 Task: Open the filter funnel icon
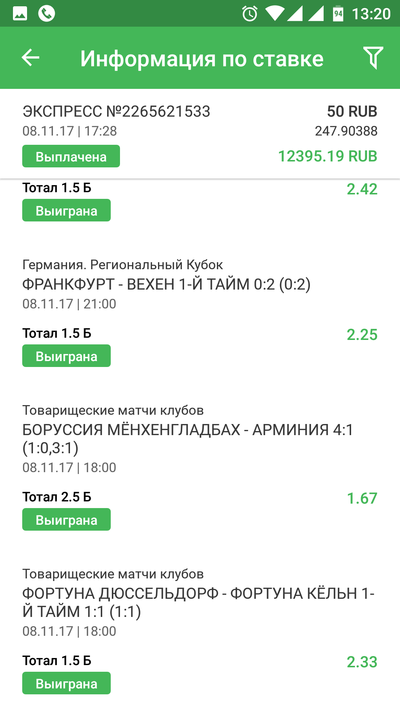(x=373, y=58)
